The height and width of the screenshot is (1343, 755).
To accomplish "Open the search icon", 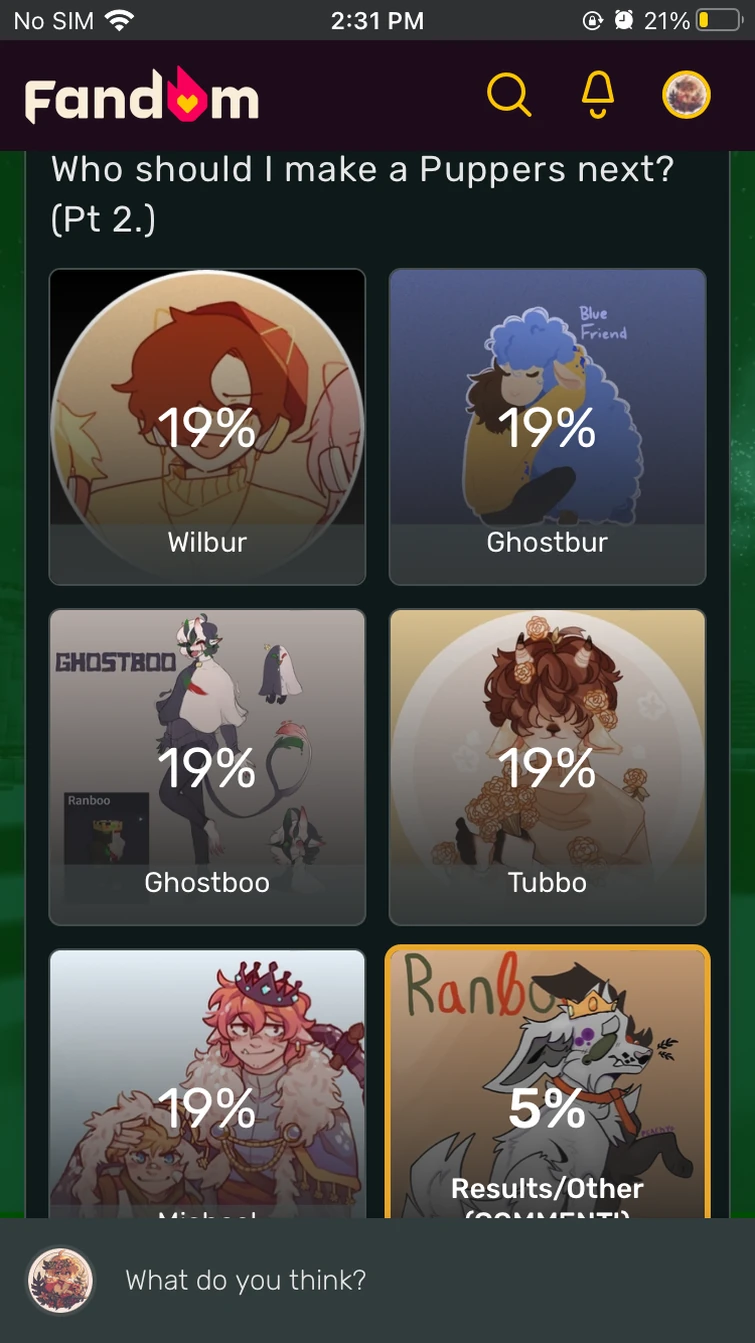I will 509,95.
